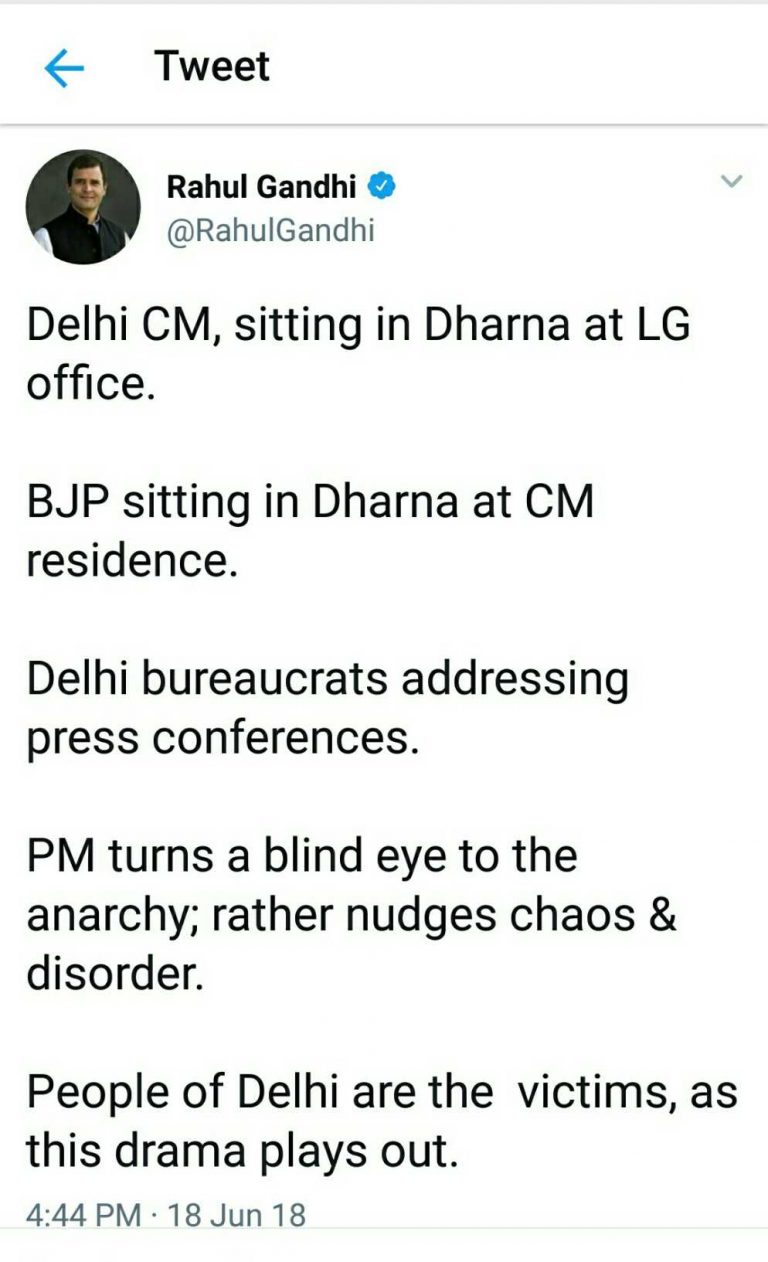The image size is (768, 1262).
Task: Expand the tweet options chevron
Action: tap(732, 182)
